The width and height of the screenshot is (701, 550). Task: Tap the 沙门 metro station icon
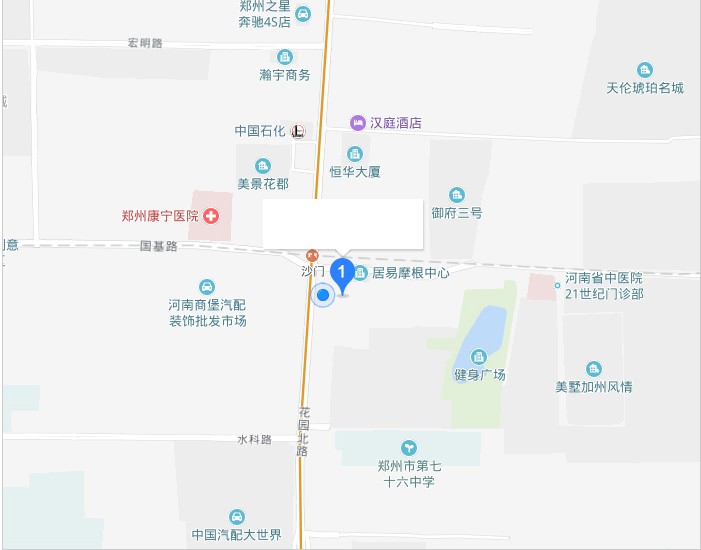coord(313,256)
